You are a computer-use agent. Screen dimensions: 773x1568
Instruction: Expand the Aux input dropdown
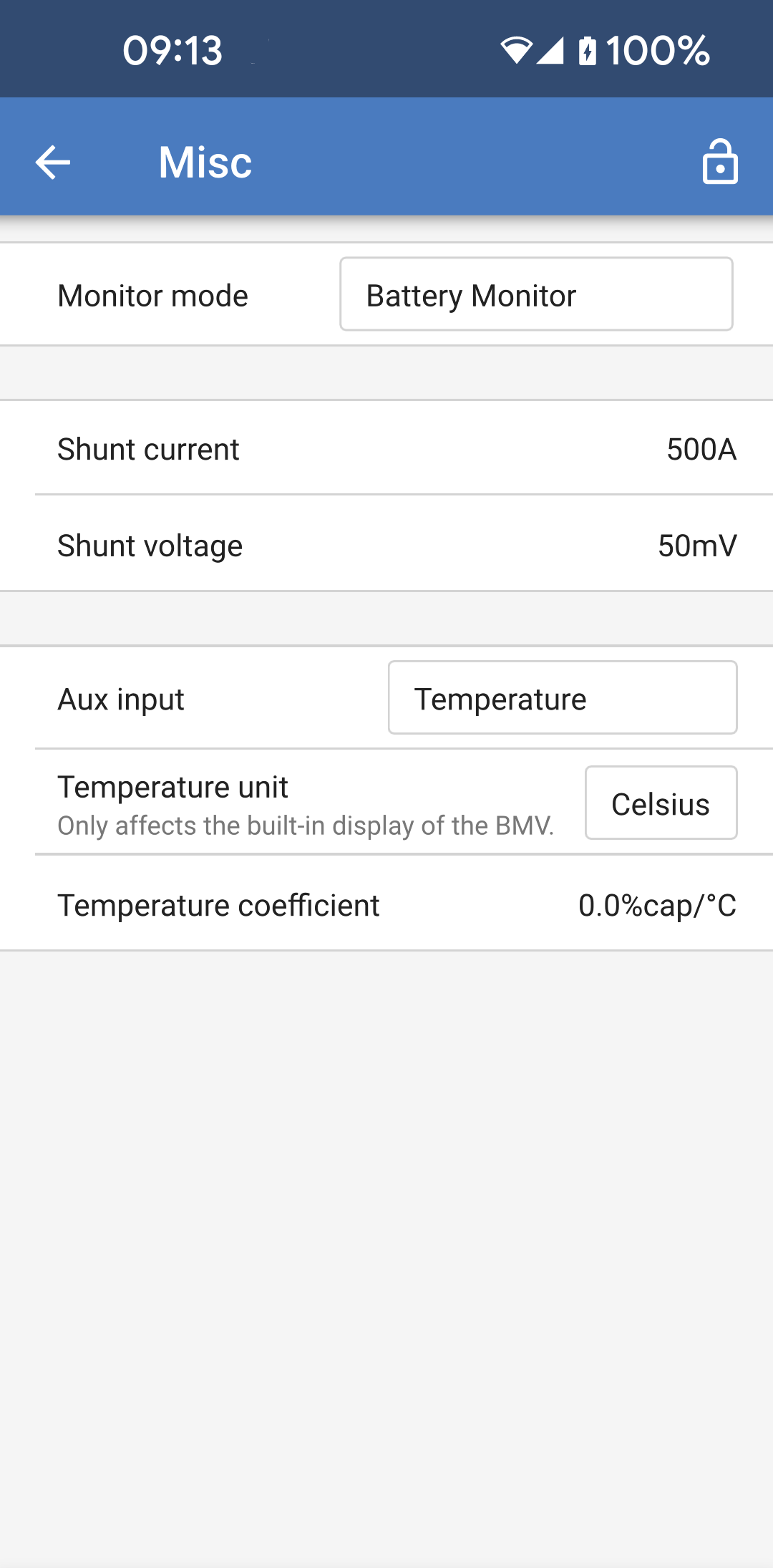click(x=562, y=698)
